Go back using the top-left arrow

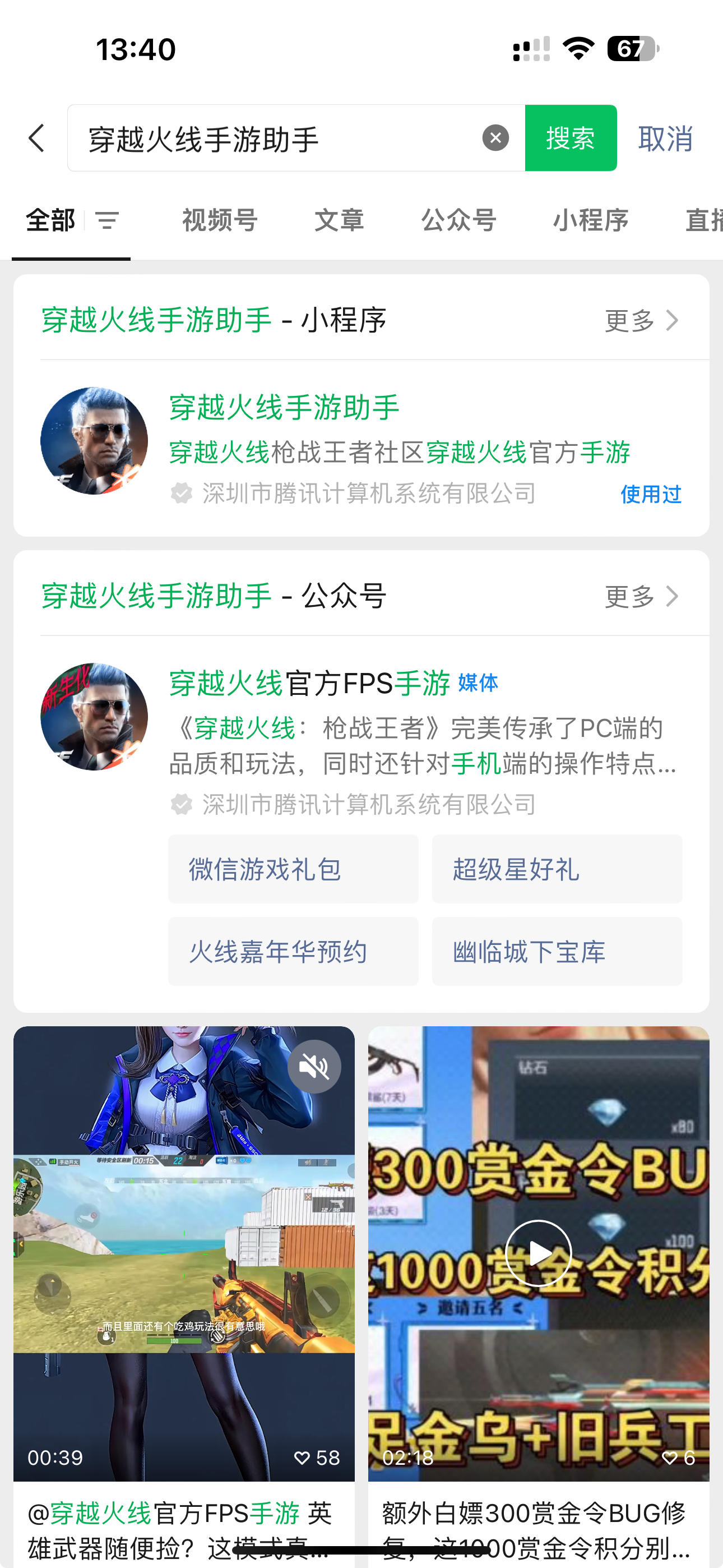pyautogui.click(x=36, y=138)
